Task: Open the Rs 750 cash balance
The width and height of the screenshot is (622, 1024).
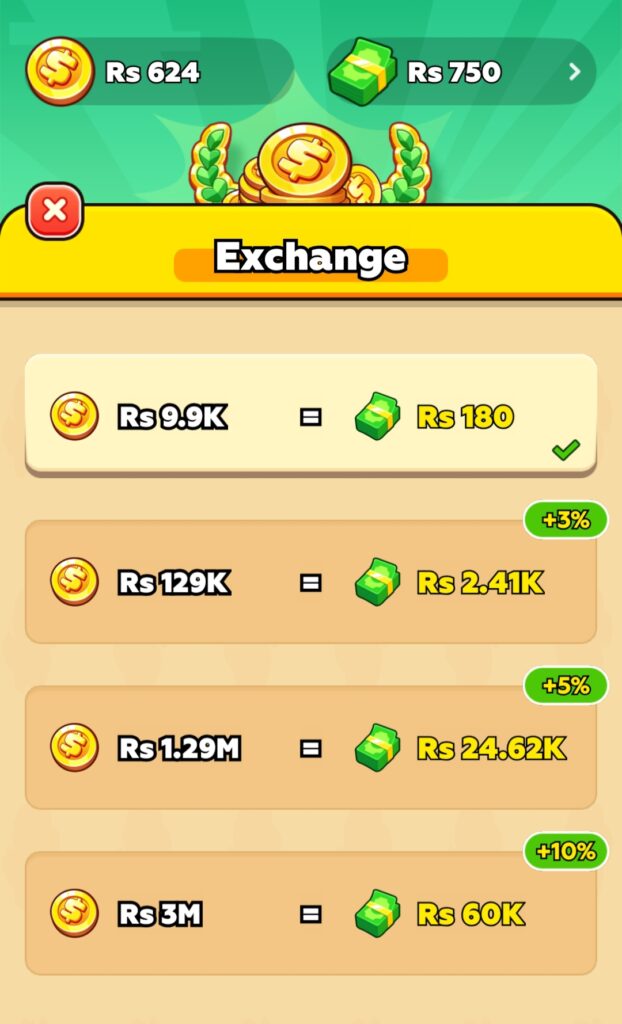Action: [462, 72]
